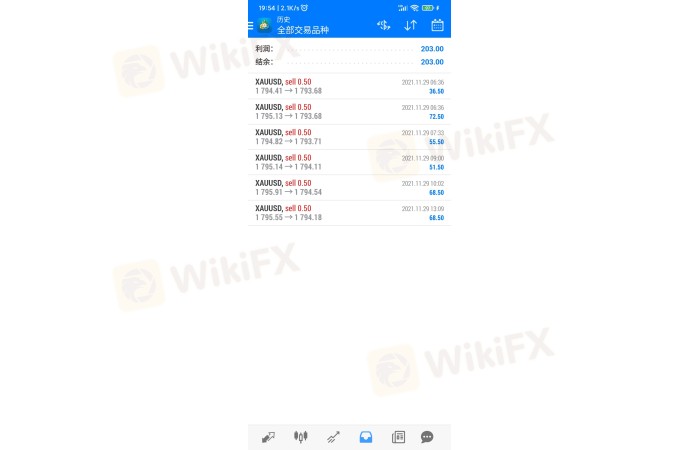Switch to the News tab

398,437
